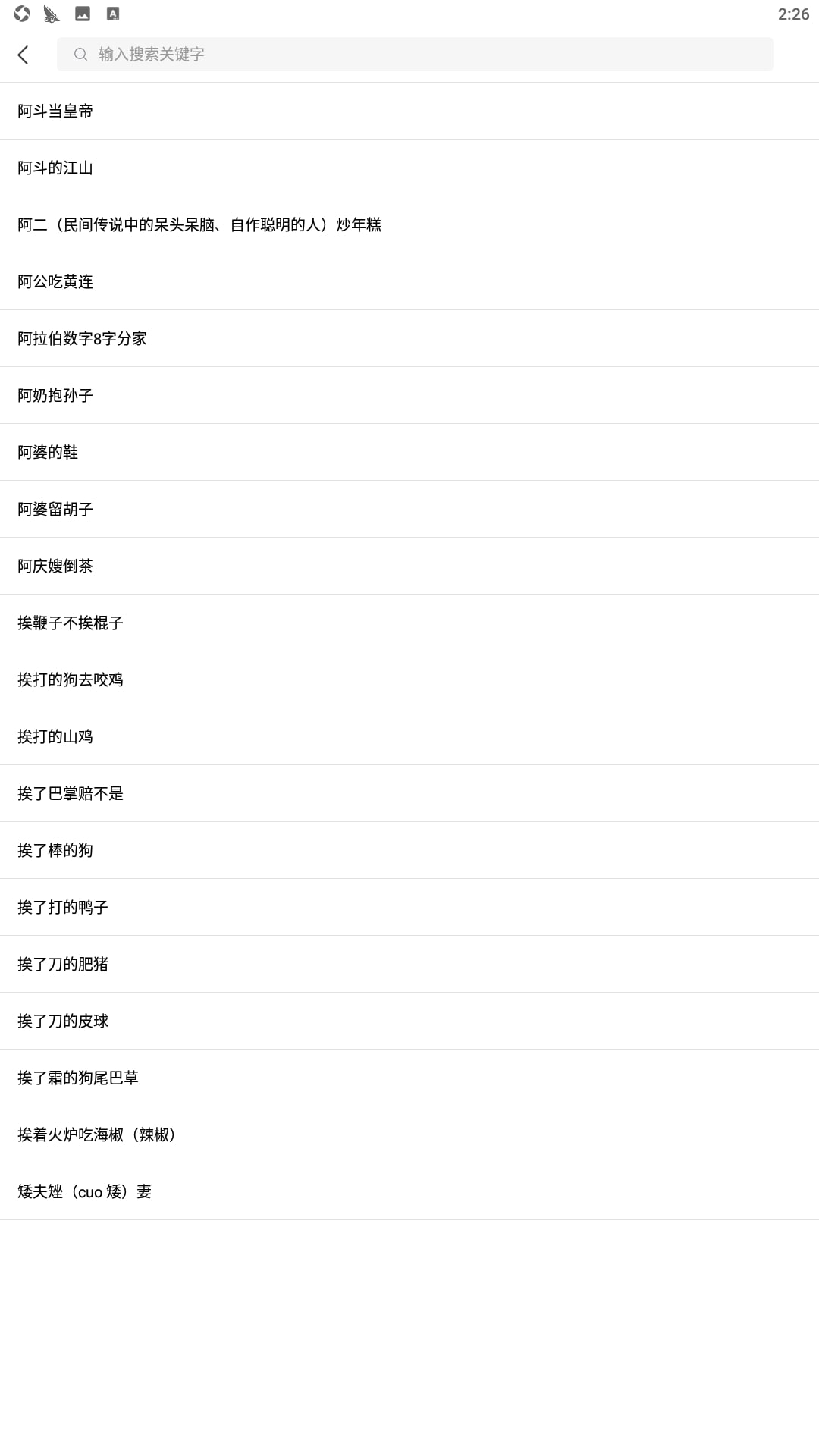This screenshot has width=819, height=1456.
Task: Select 挨打的狗去咬鸡
Action: coord(71,680)
